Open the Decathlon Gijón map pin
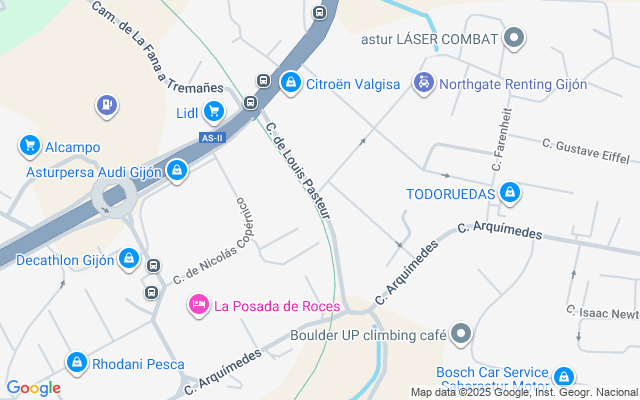This screenshot has height=400, width=640. point(128,260)
